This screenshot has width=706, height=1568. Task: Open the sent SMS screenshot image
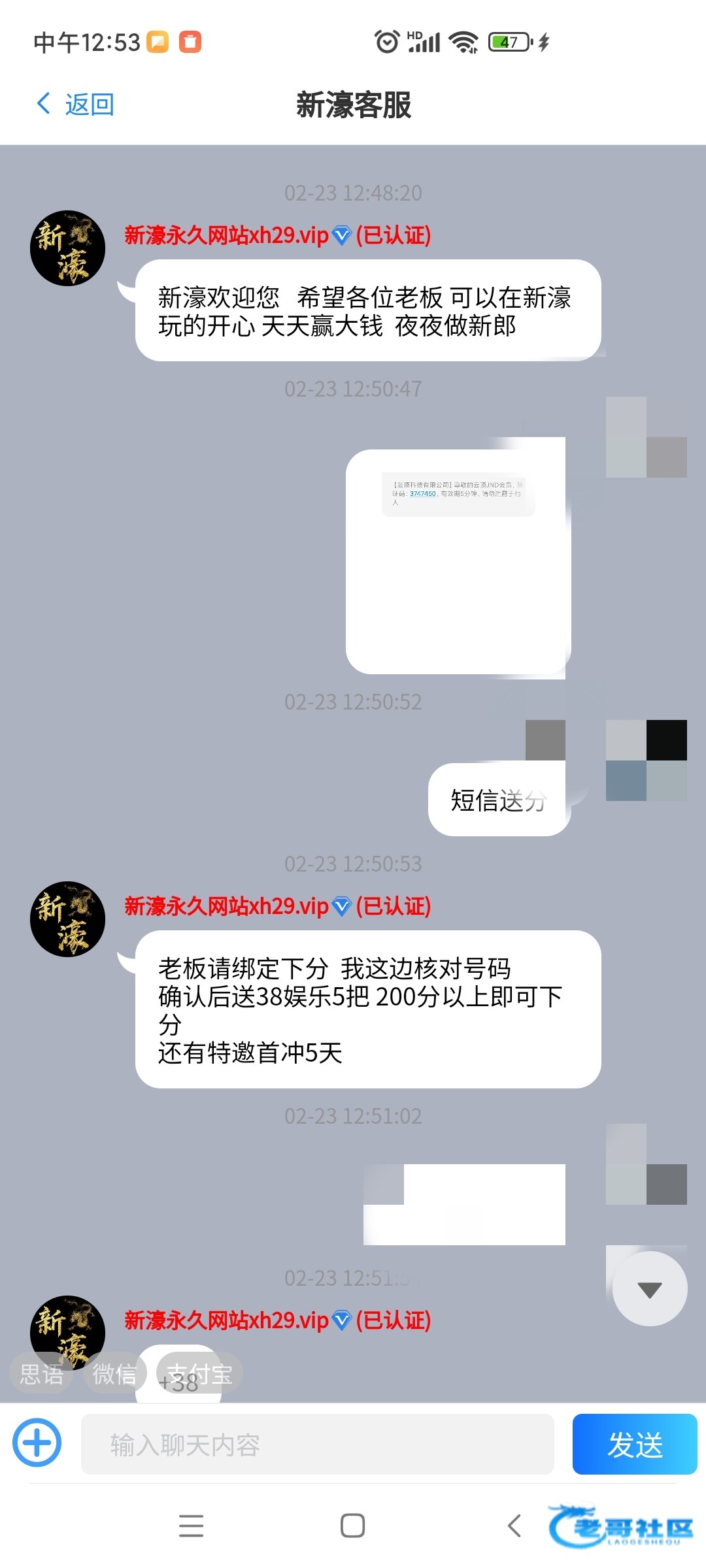458,561
